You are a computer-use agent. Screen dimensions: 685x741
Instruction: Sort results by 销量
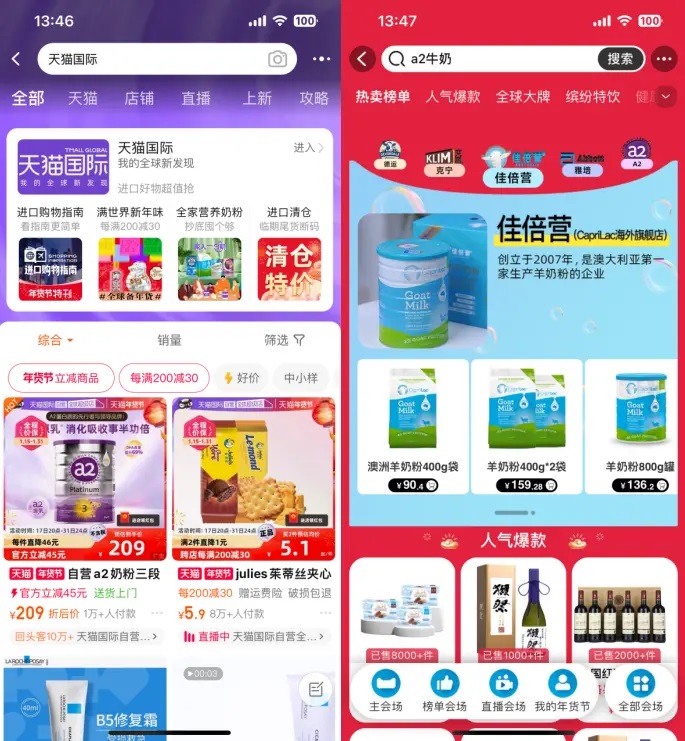[x=170, y=340]
